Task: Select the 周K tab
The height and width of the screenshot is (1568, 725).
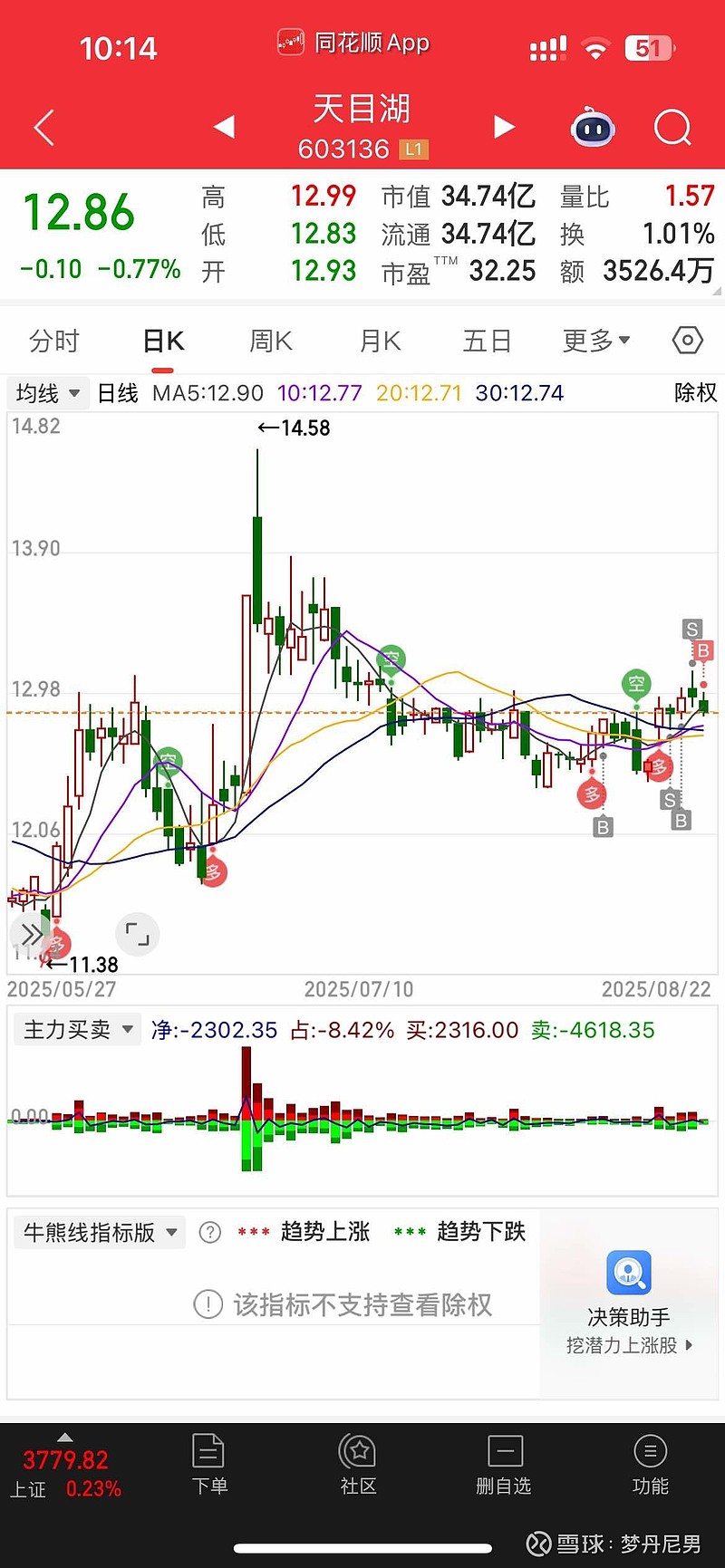Action: pyautogui.click(x=270, y=341)
